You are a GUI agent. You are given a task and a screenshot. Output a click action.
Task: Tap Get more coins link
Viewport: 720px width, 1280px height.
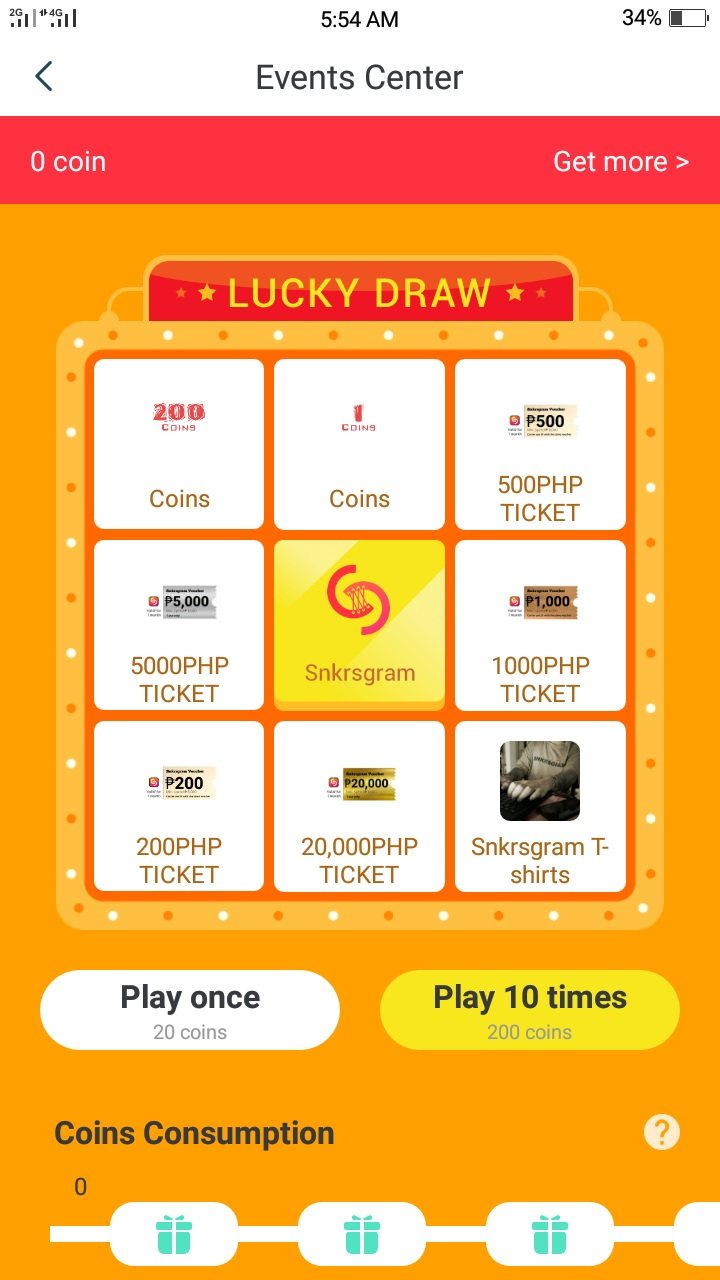pyautogui.click(x=620, y=162)
